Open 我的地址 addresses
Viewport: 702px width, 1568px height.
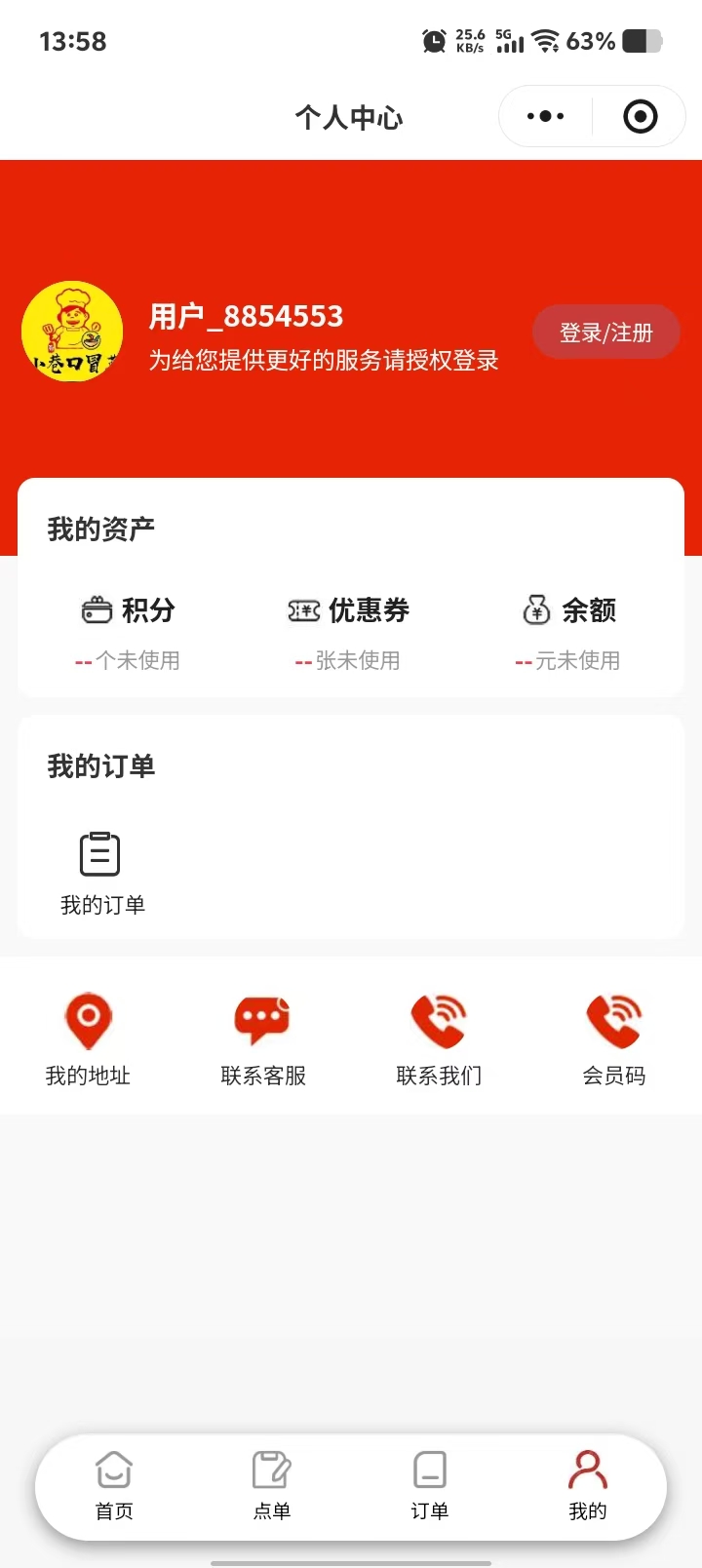click(88, 1039)
